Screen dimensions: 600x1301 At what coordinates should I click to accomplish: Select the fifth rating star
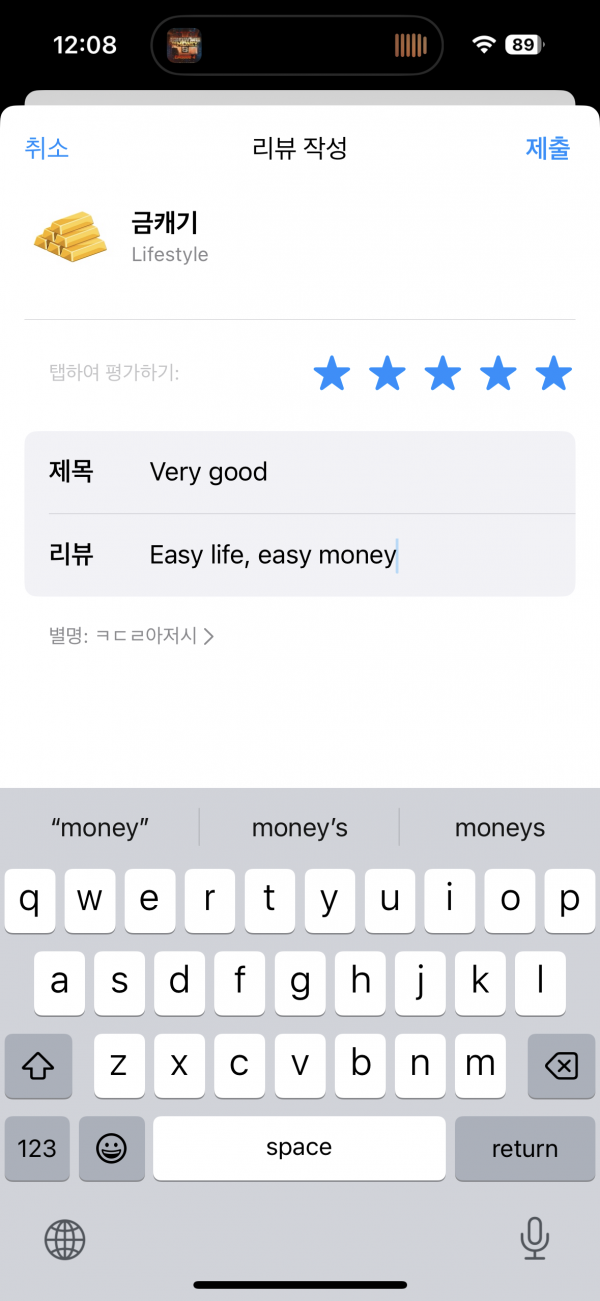pos(553,374)
